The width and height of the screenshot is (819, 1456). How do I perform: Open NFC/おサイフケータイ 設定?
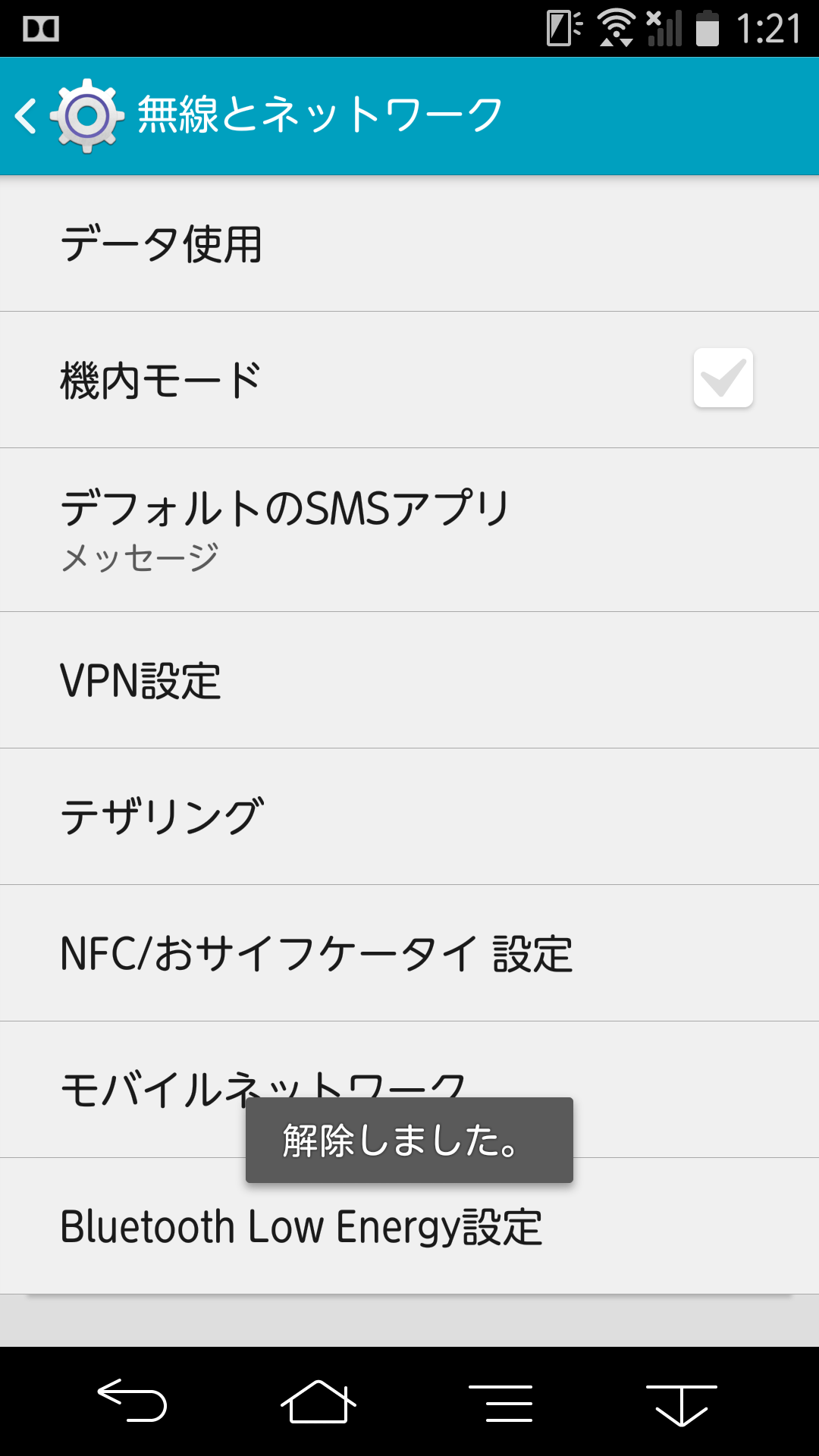409,953
